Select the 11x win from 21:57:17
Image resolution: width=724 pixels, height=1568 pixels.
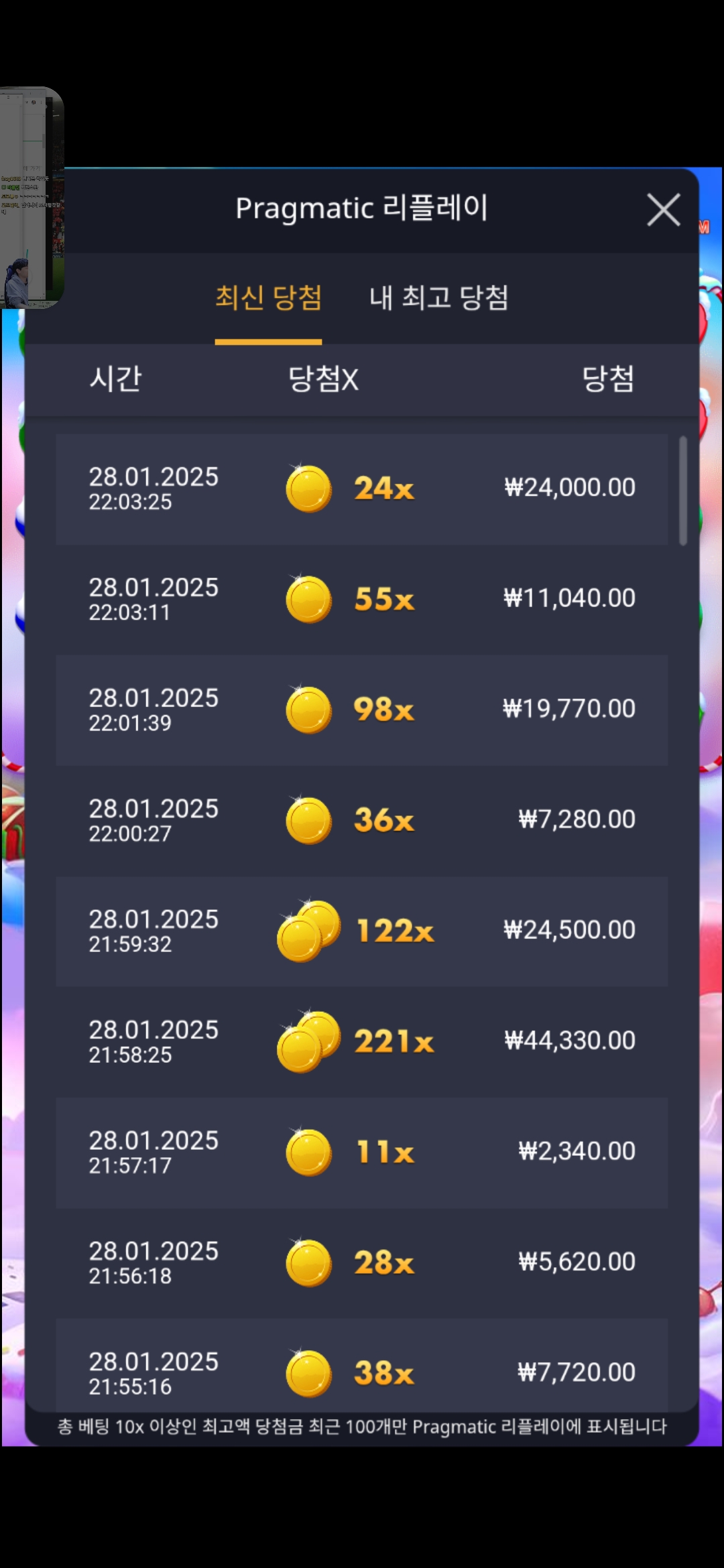361,1152
